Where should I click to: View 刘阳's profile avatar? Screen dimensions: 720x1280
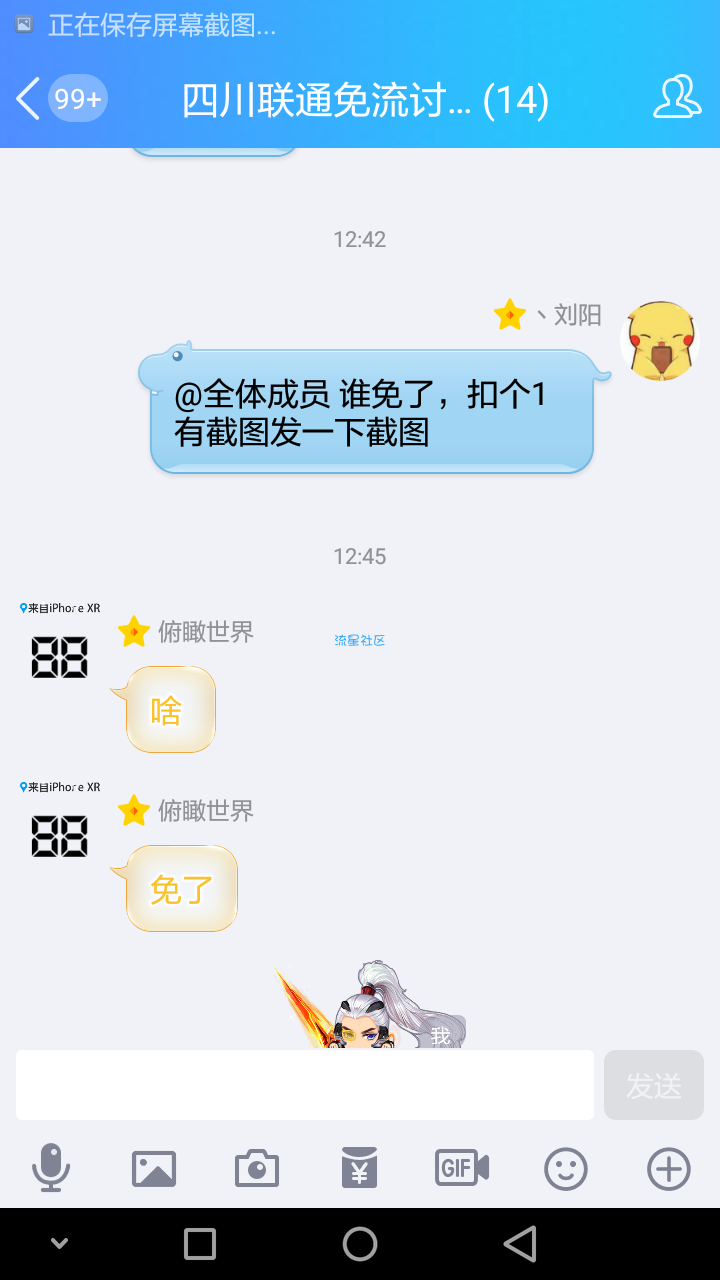coord(659,342)
